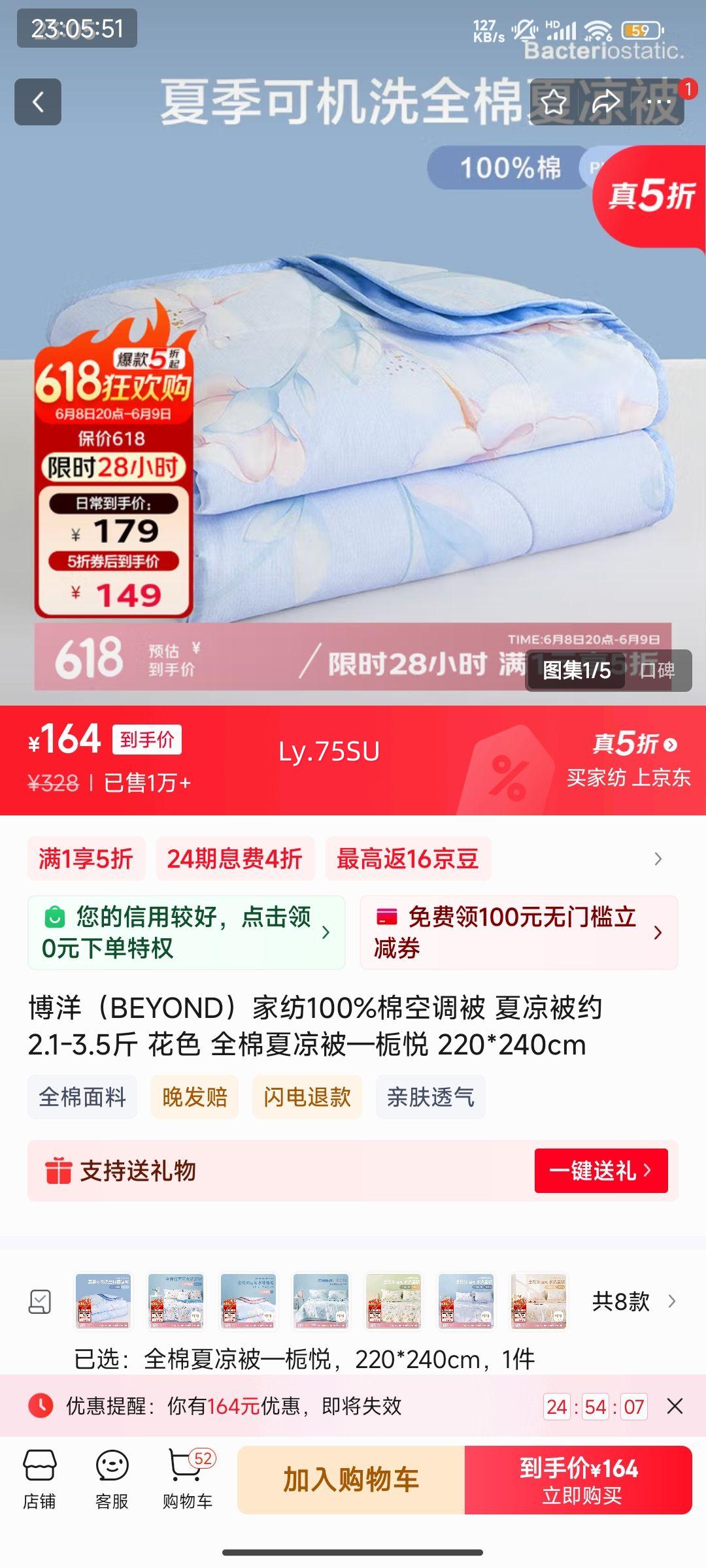This screenshot has height=1568, width=706.
Task: Open the three-dot overflow menu
Action: [659, 102]
